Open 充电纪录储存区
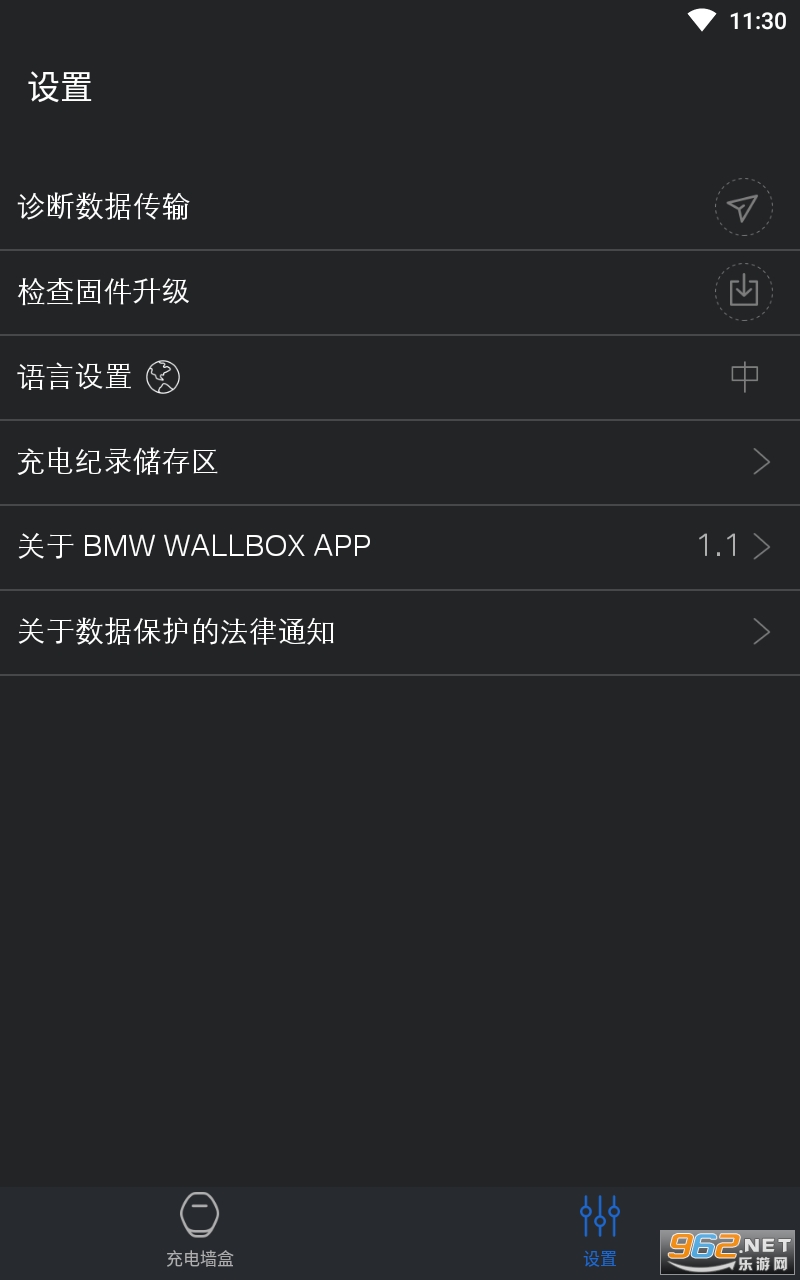The height and width of the screenshot is (1280, 800). pos(400,462)
